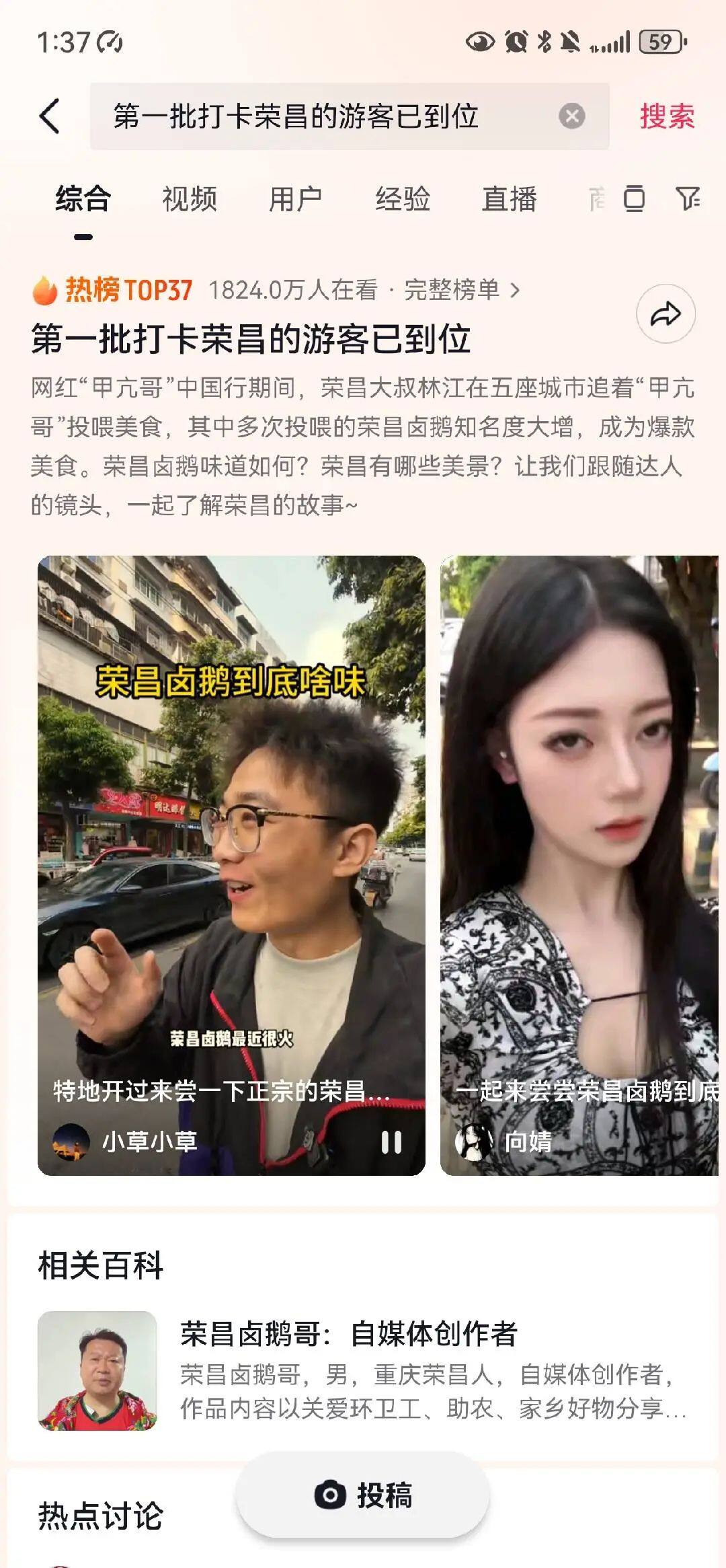Select the 综合 tab
Viewport: 726px width, 1568px height.
pyautogui.click(x=83, y=199)
